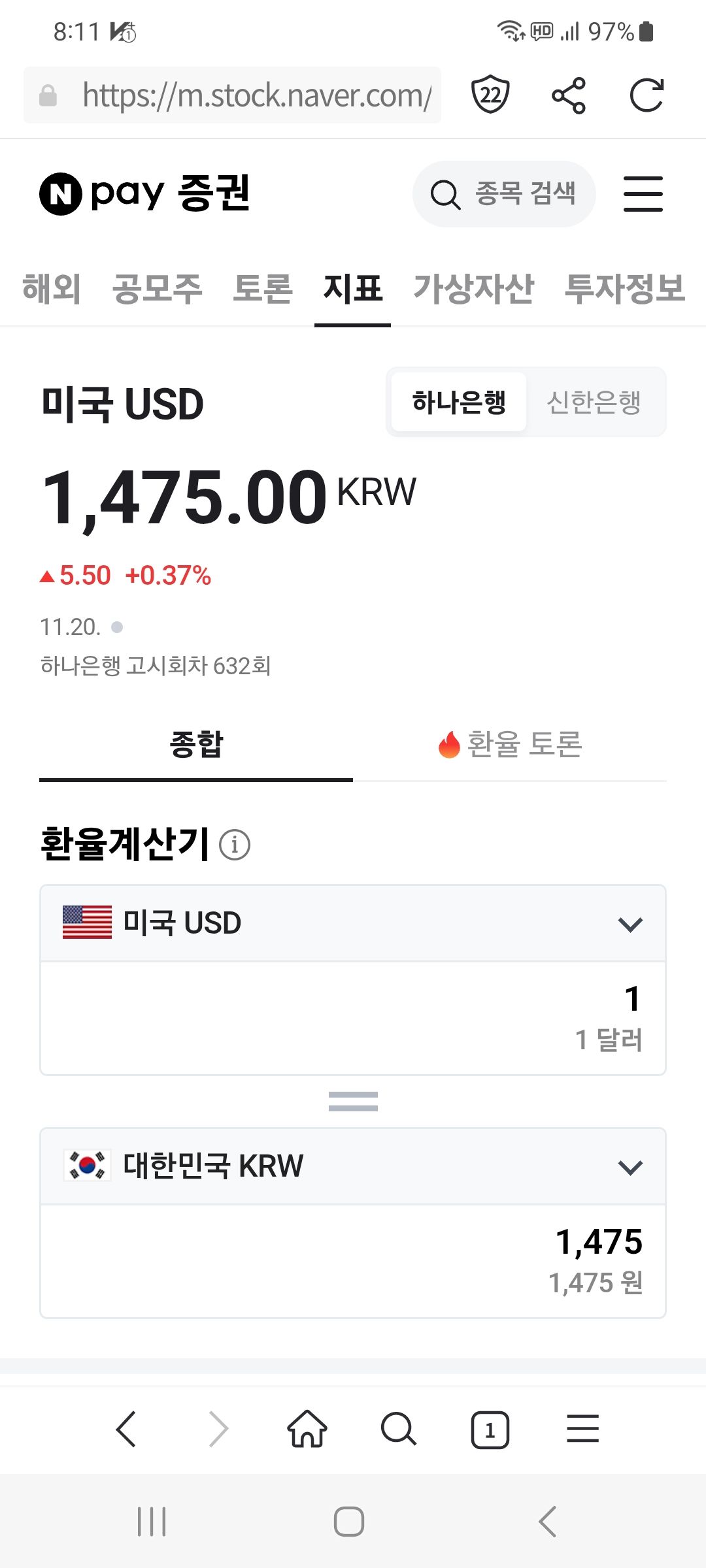The height and width of the screenshot is (1568, 706).
Task: Go to the browser home page
Action: pyautogui.click(x=307, y=1429)
